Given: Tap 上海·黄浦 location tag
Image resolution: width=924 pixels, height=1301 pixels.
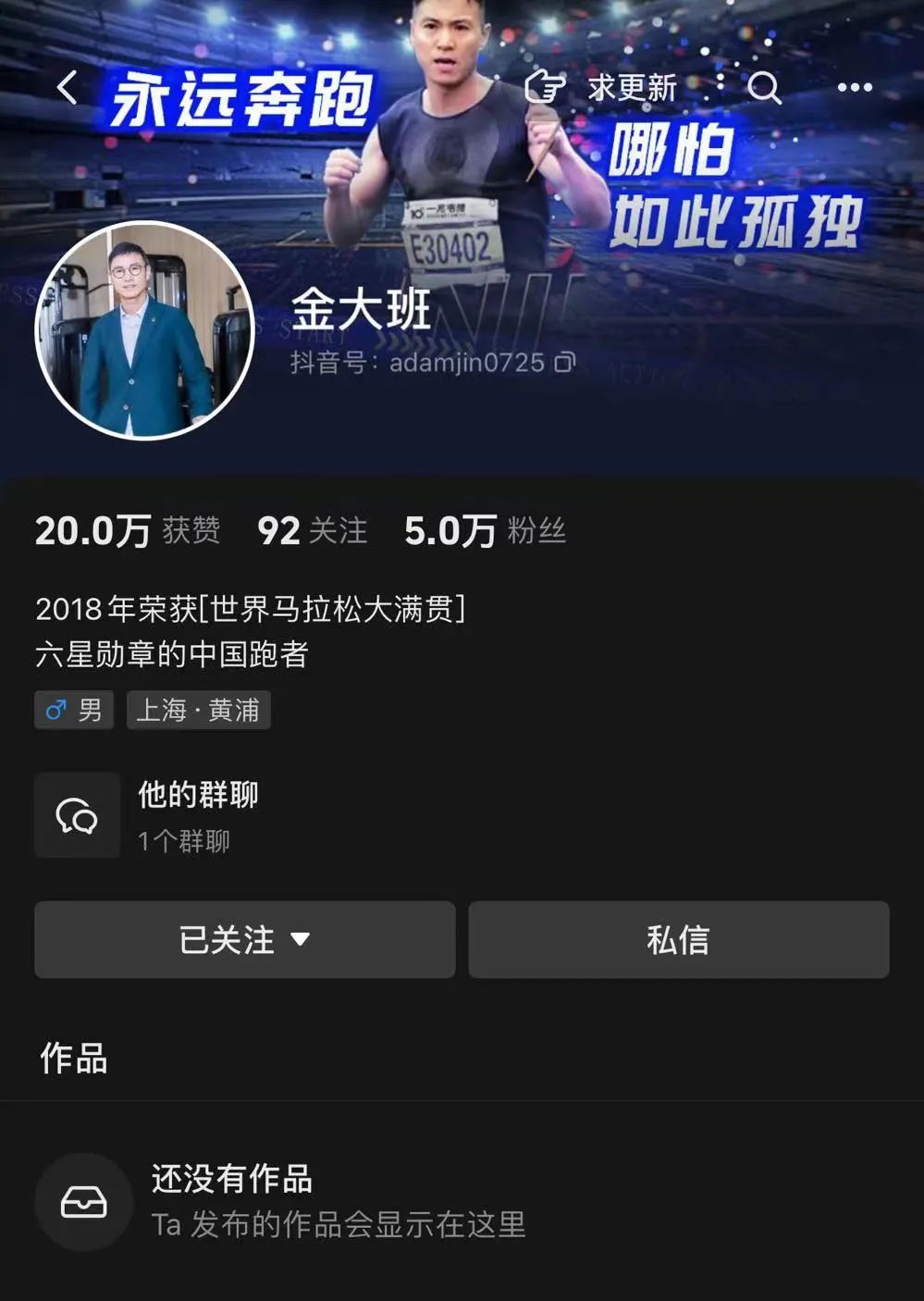Looking at the screenshot, I should pos(198,710).
